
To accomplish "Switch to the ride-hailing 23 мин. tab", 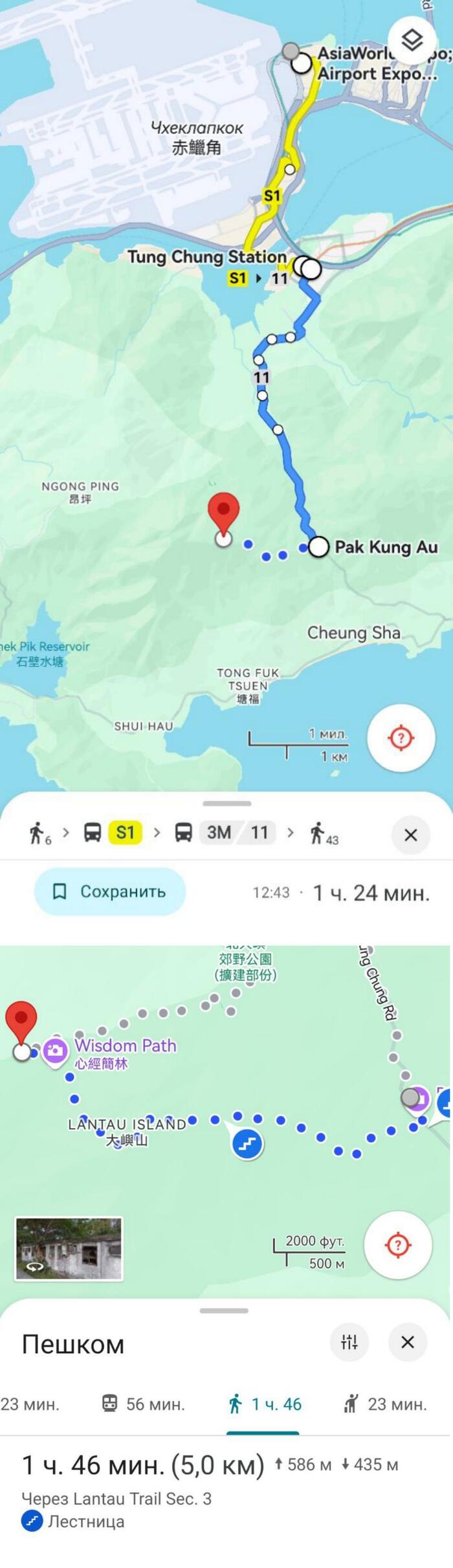I will [x=385, y=1404].
